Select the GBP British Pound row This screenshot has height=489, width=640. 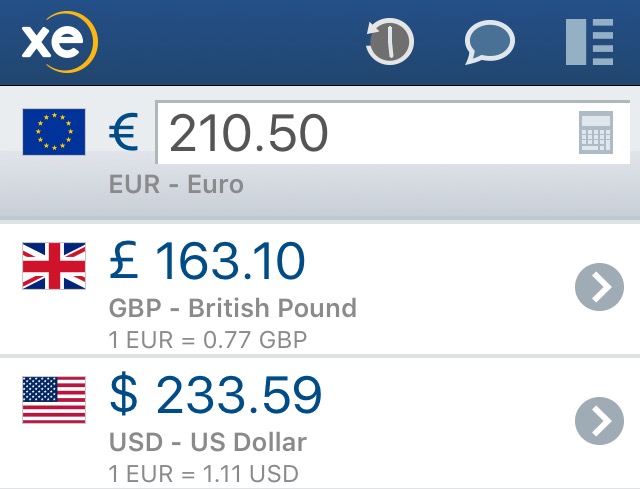tap(300, 288)
